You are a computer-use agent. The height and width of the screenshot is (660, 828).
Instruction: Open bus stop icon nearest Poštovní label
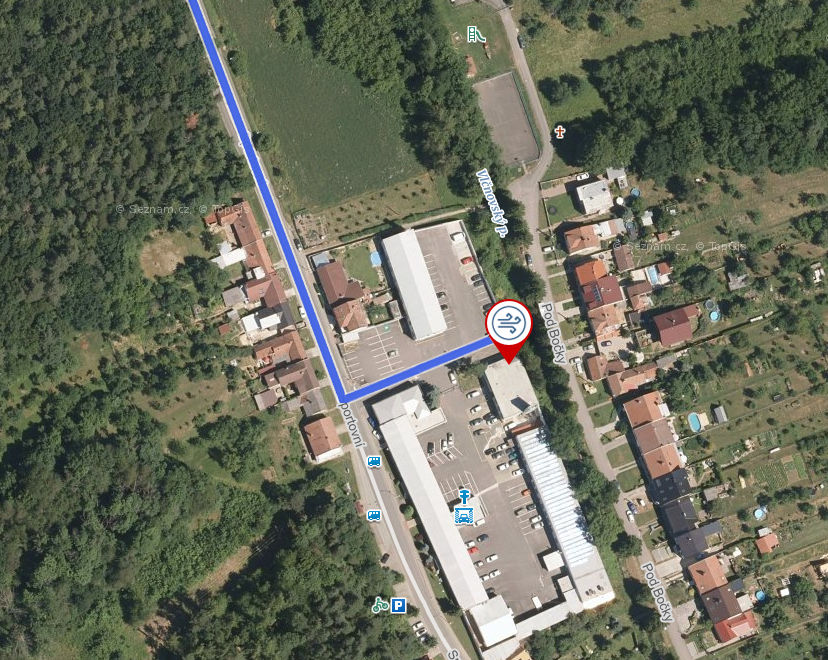[x=374, y=462]
